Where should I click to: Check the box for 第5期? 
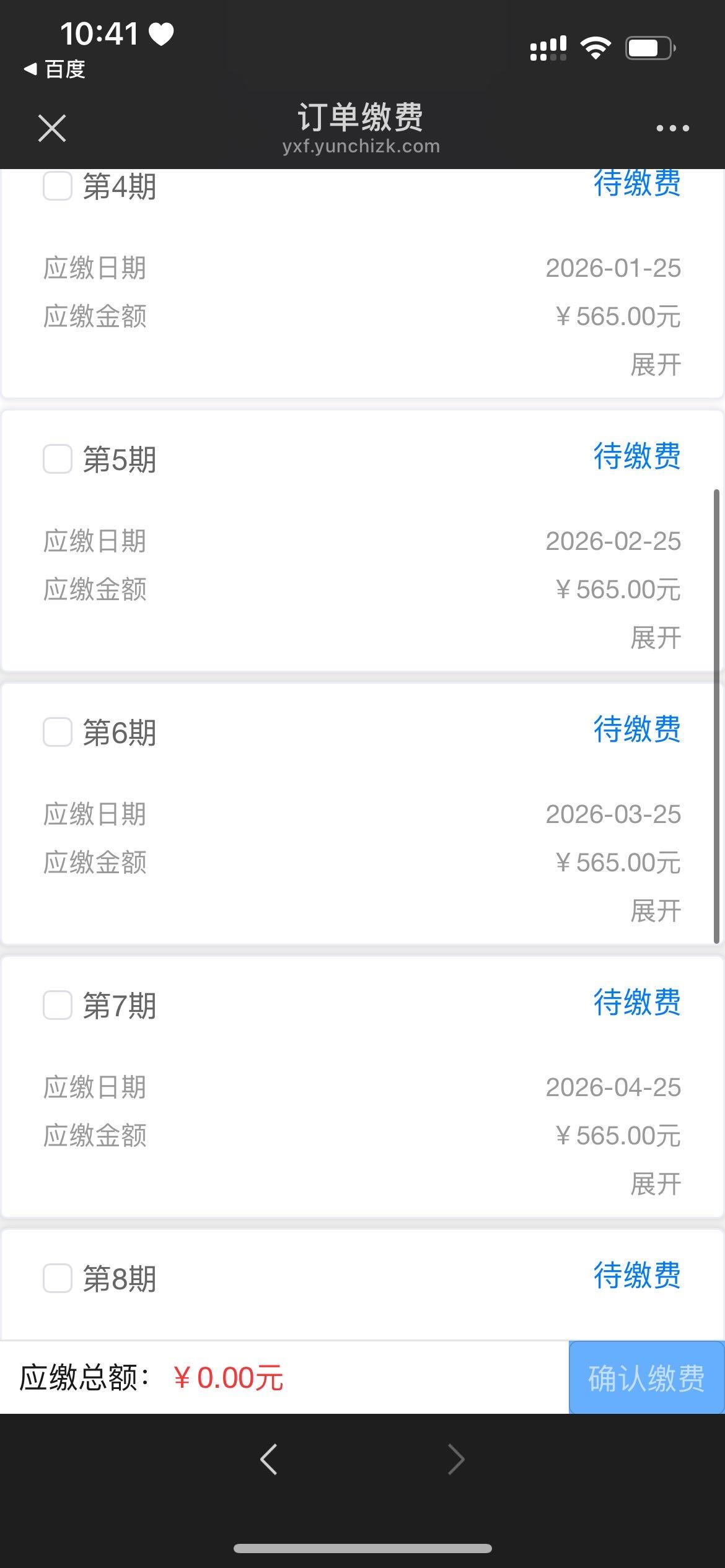coord(58,459)
